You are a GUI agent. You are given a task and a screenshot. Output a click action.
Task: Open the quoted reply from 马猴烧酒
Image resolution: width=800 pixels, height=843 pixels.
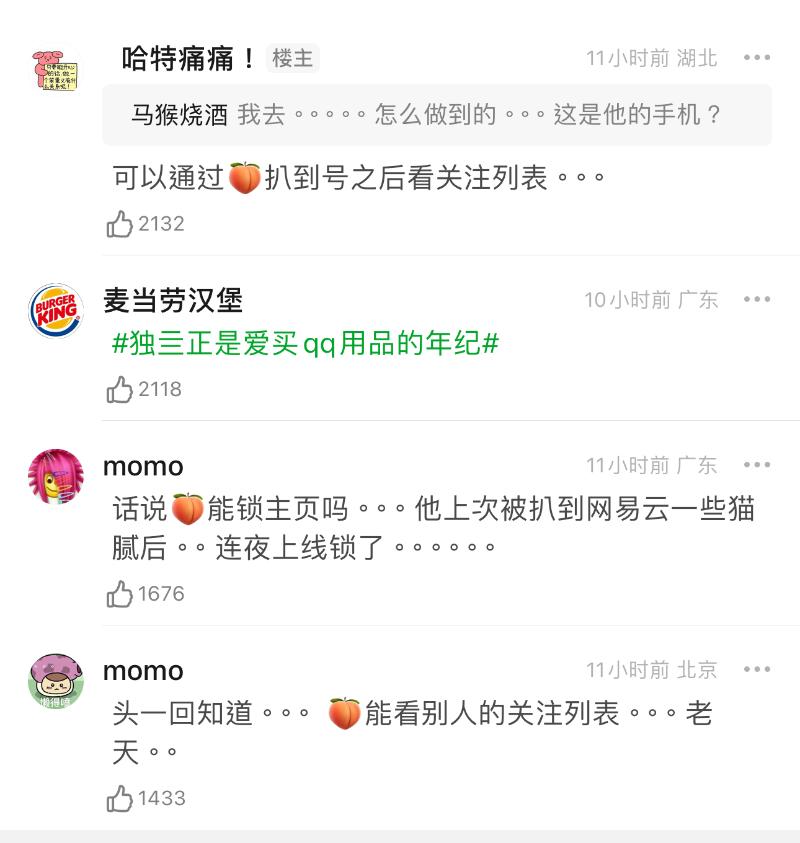pyautogui.click(x=437, y=115)
